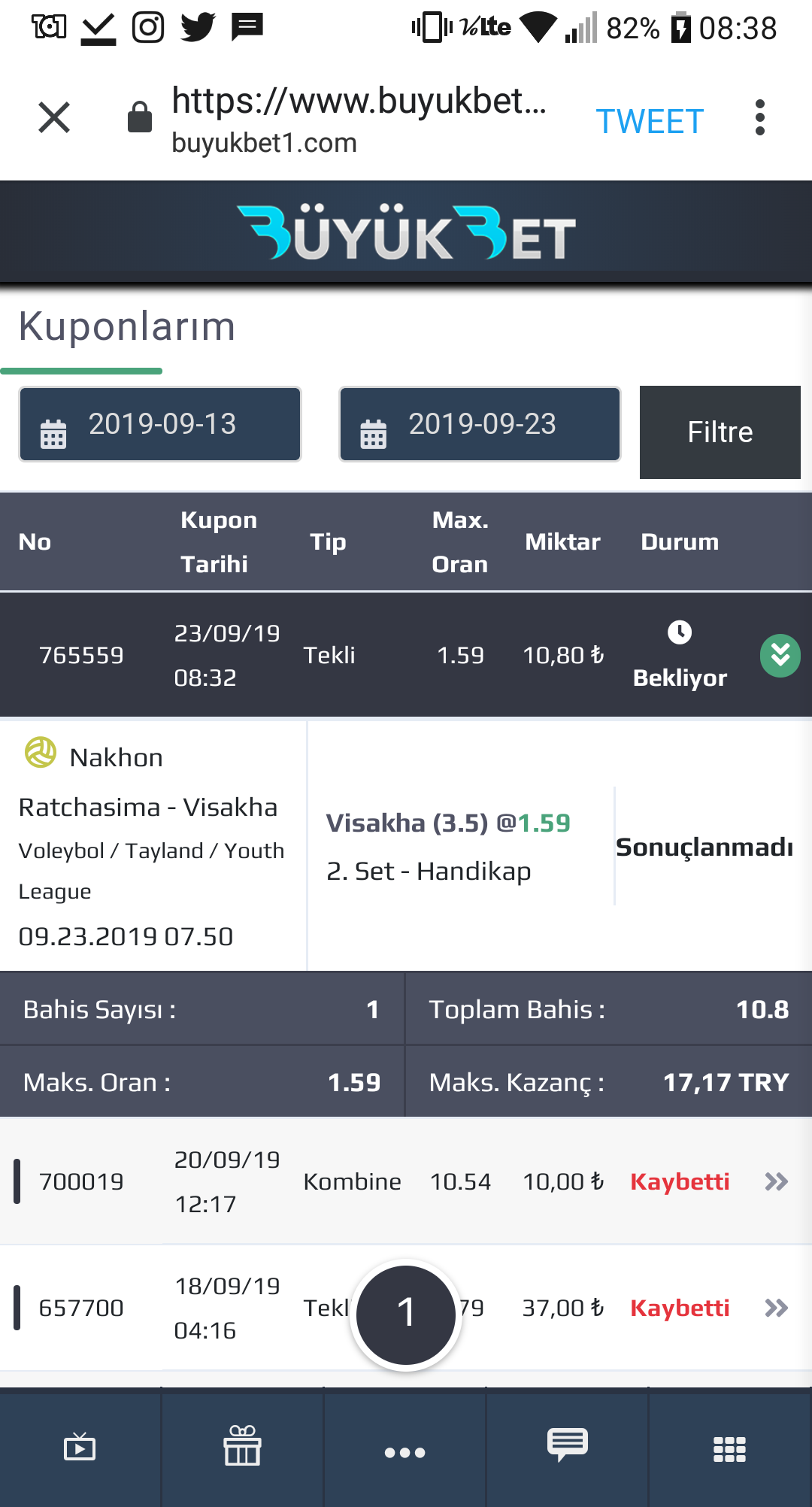The width and height of the screenshot is (812, 1507).
Task: Expand coupon 700019 details
Action: (776, 1181)
